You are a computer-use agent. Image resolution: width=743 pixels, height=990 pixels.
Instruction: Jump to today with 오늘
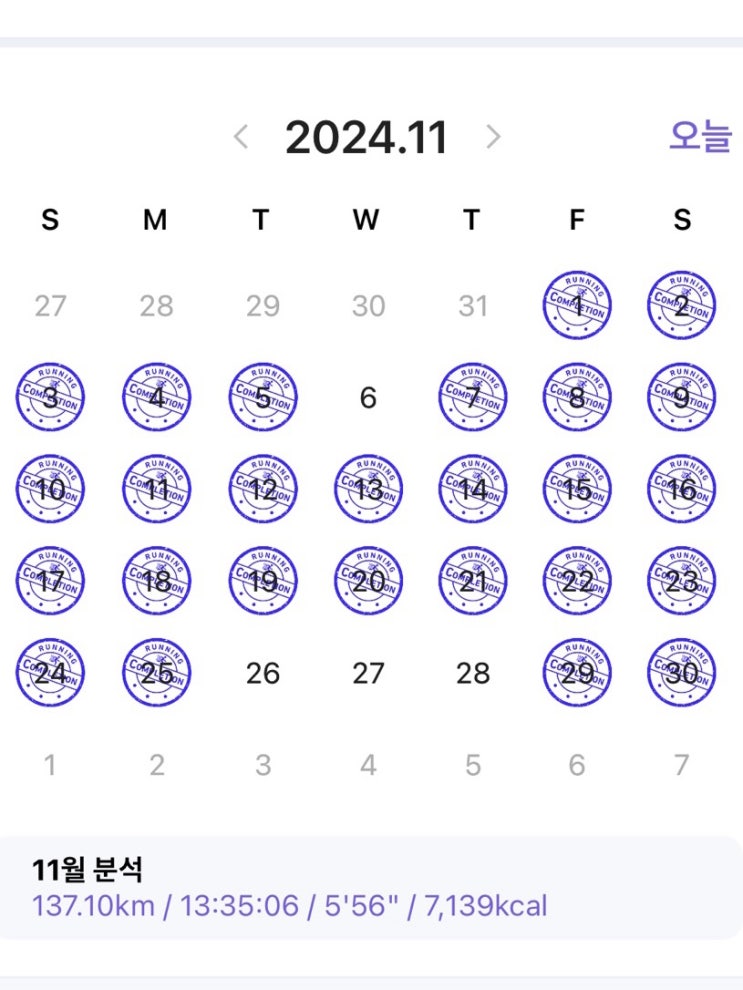click(701, 136)
